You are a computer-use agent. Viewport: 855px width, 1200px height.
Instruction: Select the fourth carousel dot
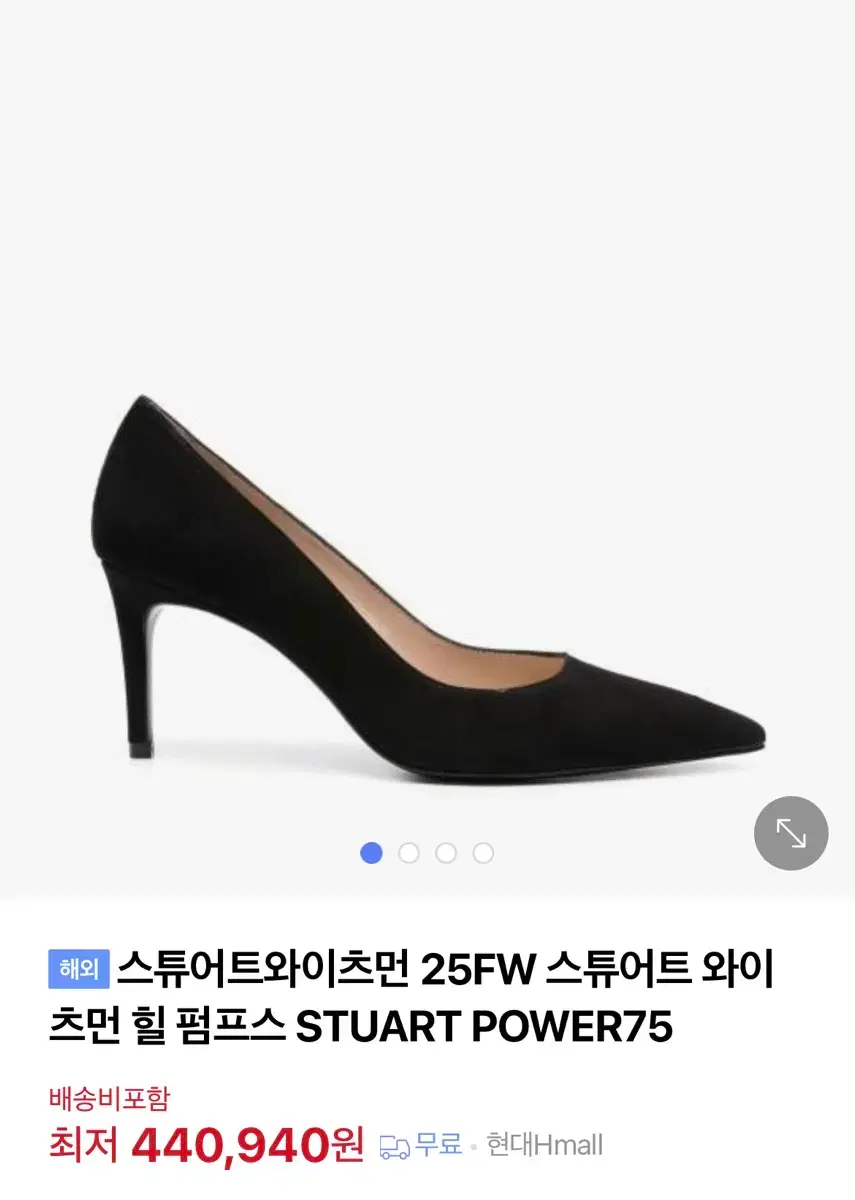(x=484, y=854)
